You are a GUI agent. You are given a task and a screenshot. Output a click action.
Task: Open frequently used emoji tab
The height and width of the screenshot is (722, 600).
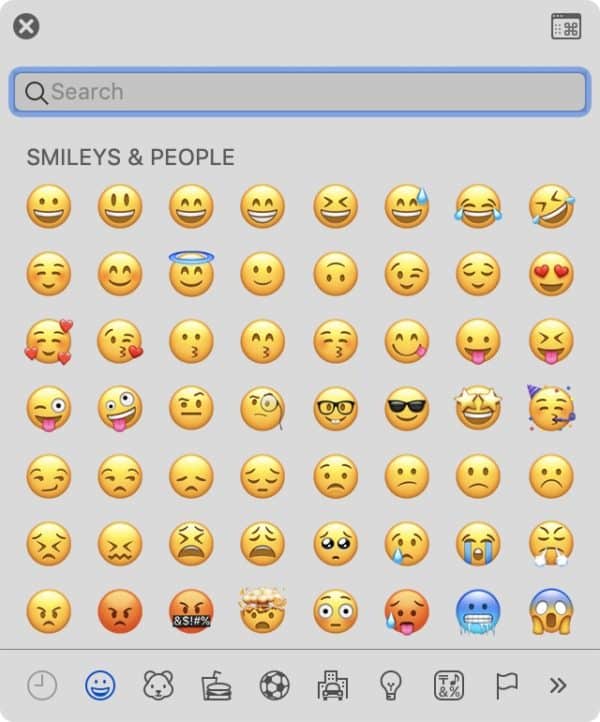tap(41, 685)
